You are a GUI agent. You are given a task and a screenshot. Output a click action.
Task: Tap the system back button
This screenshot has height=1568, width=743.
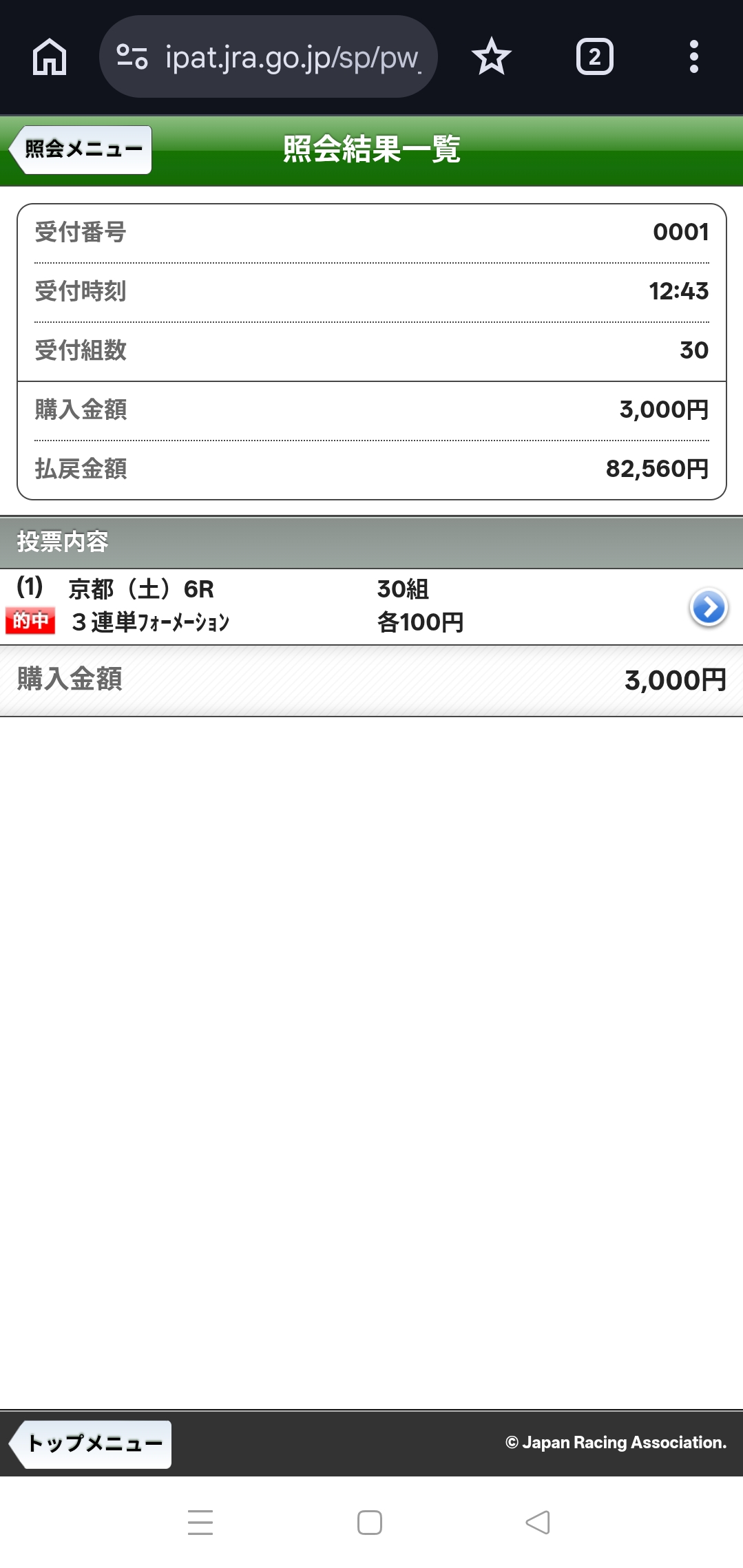tap(538, 1522)
